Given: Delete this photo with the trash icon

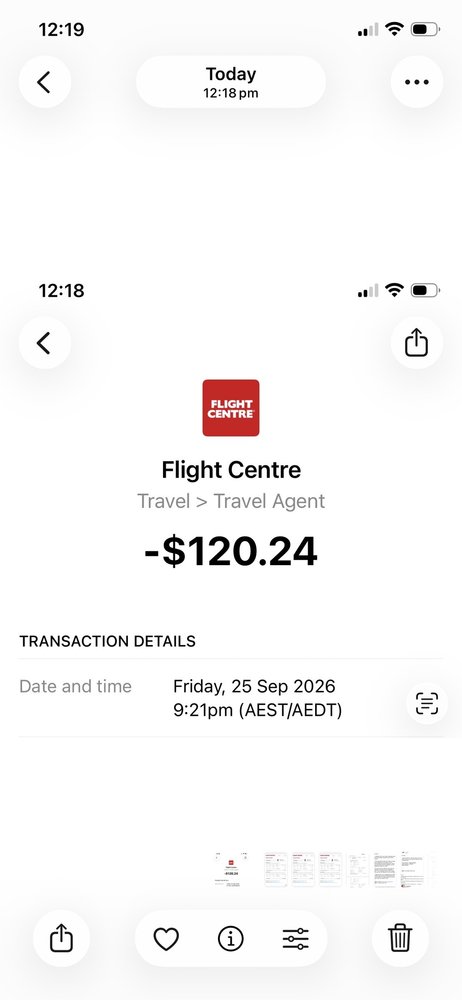Looking at the screenshot, I should (400, 939).
